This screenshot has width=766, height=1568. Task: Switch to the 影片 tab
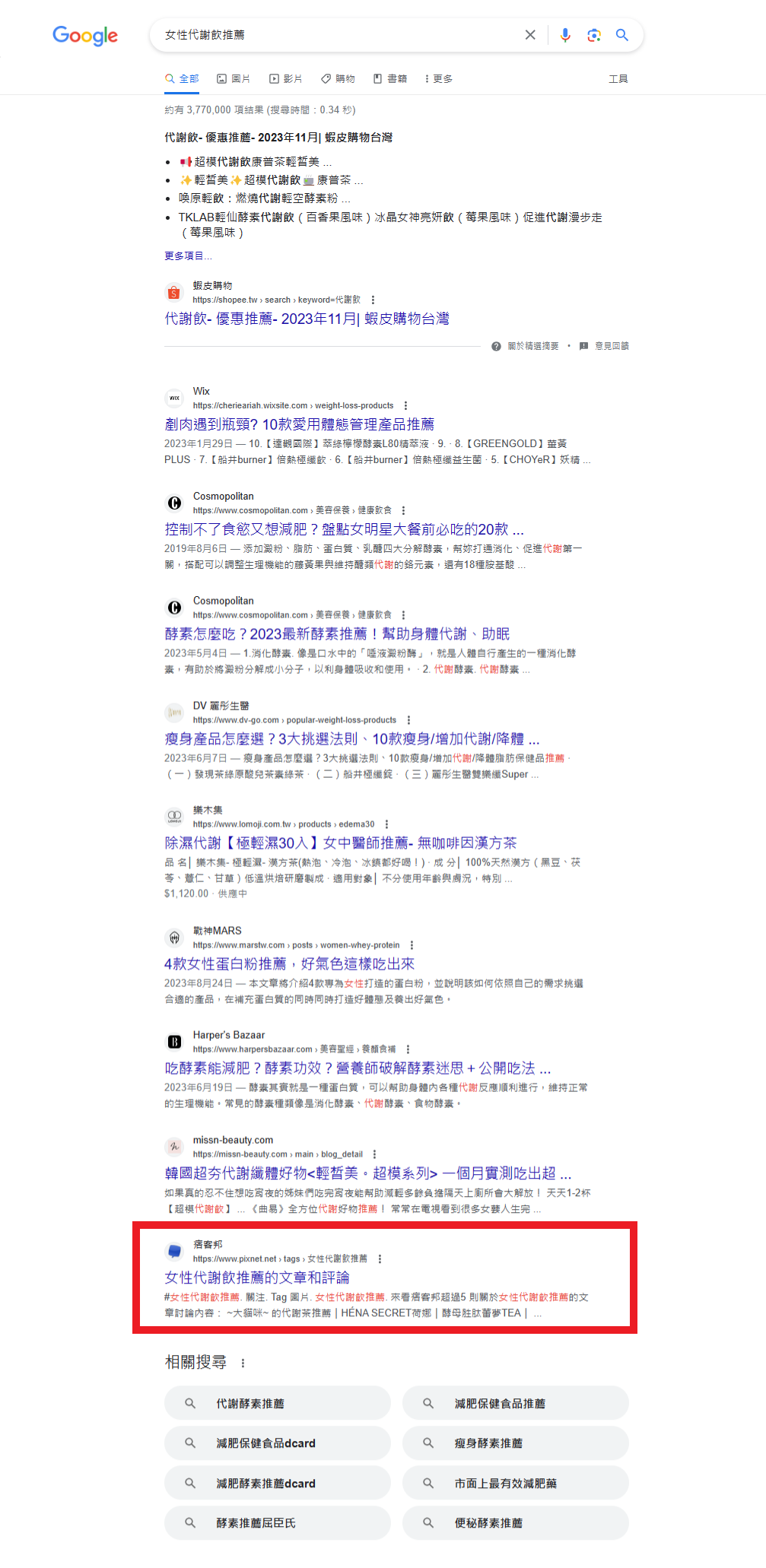(x=286, y=78)
